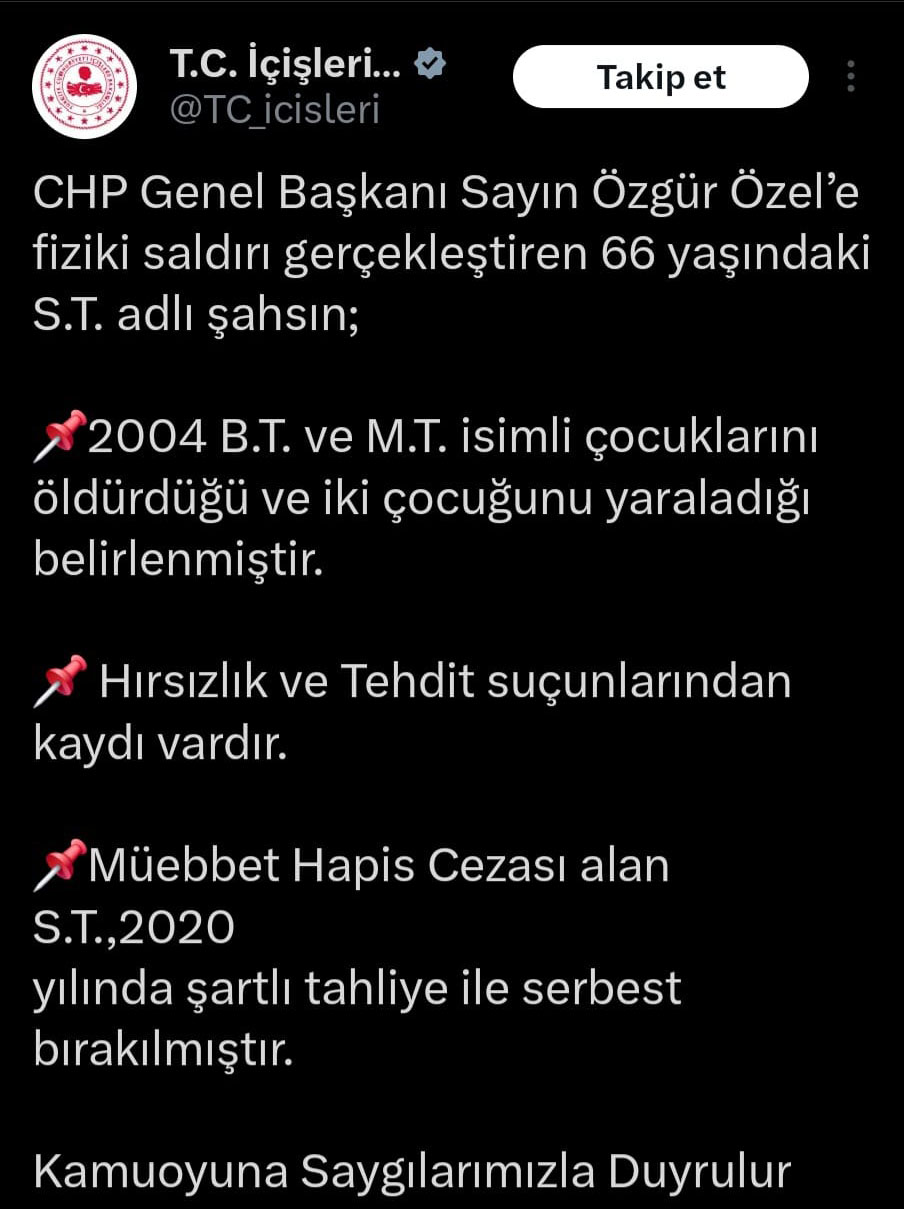The height and width of the screenshot is (1209, 904).
Task: Toggle follow state using Takip et
Action: (x=661, y=75)
